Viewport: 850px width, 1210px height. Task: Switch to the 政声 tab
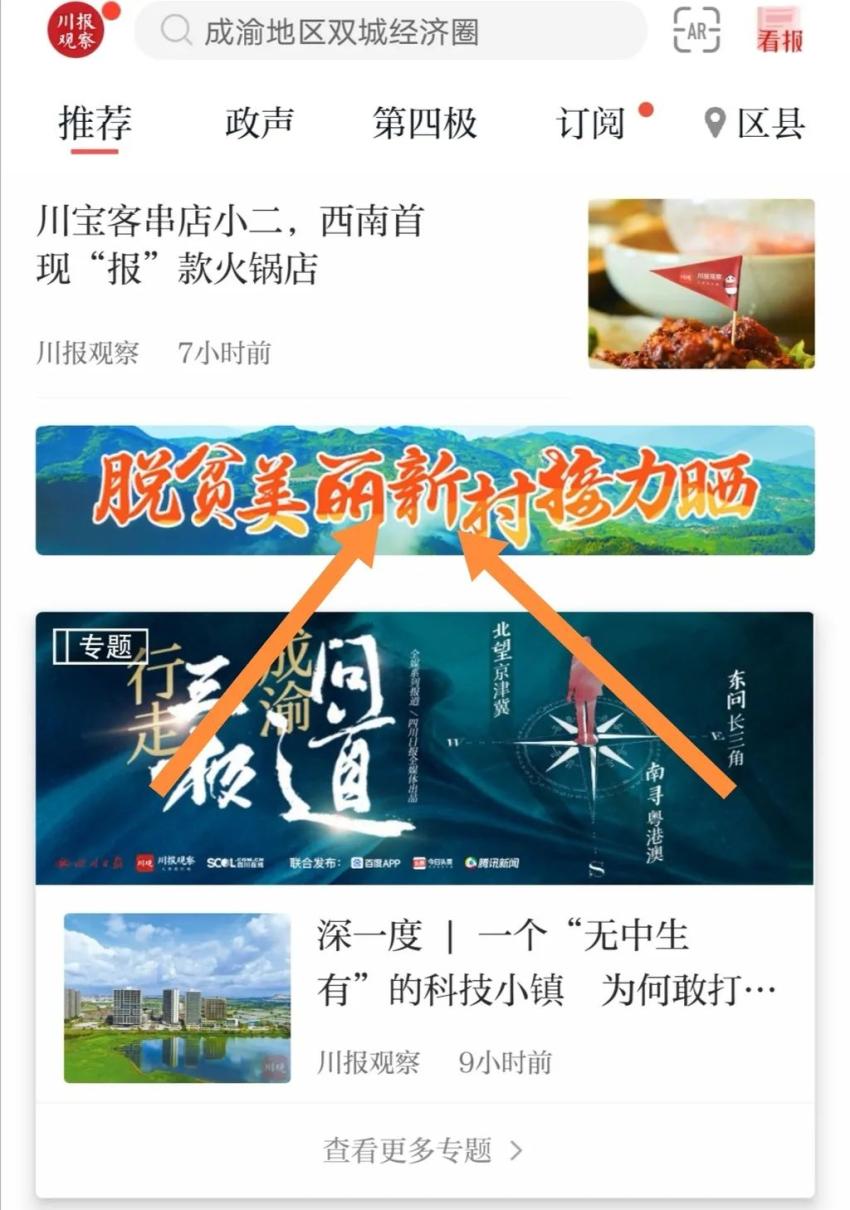pos(259,124)
